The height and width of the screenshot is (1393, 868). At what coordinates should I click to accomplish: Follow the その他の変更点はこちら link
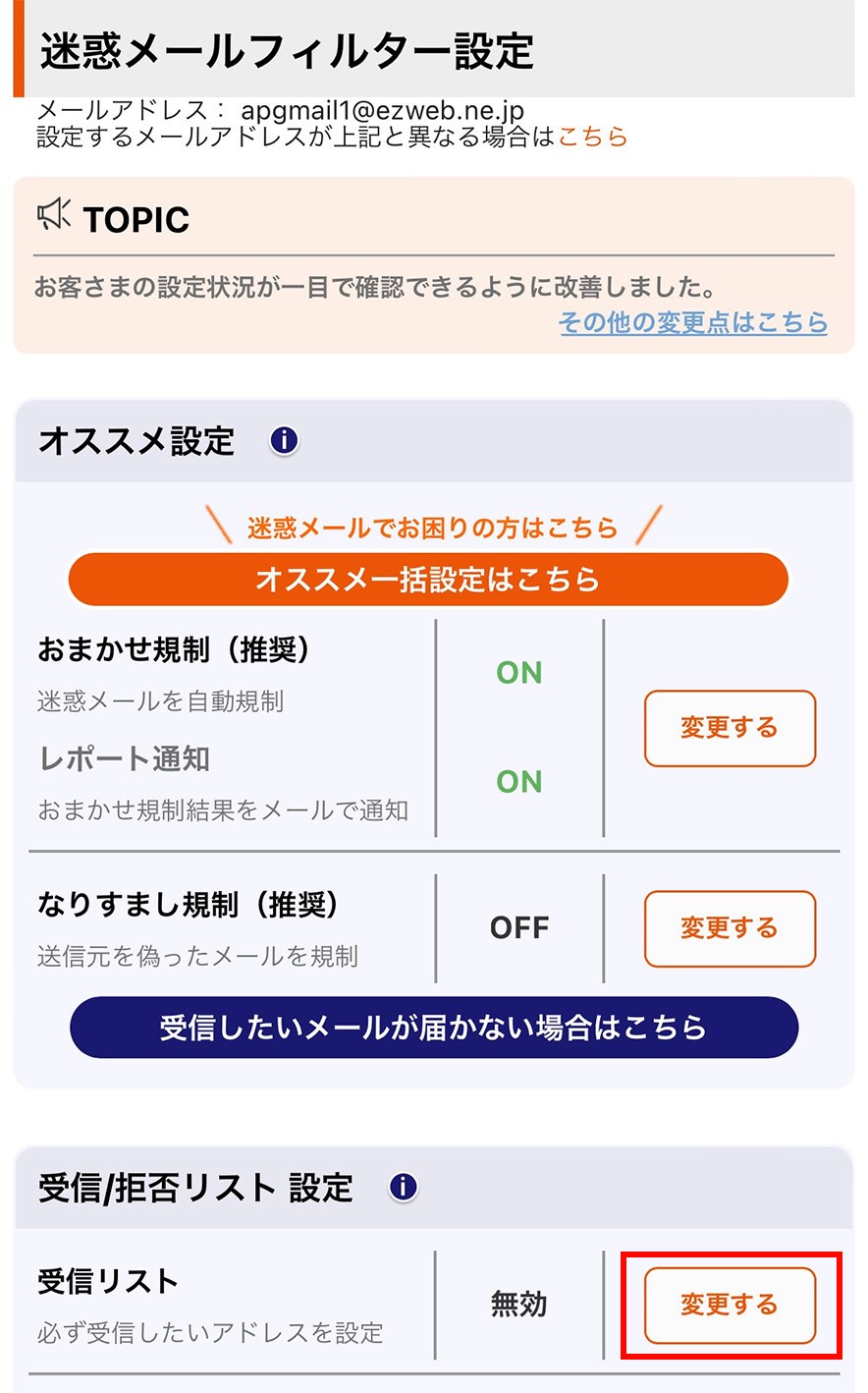(693, 324)
